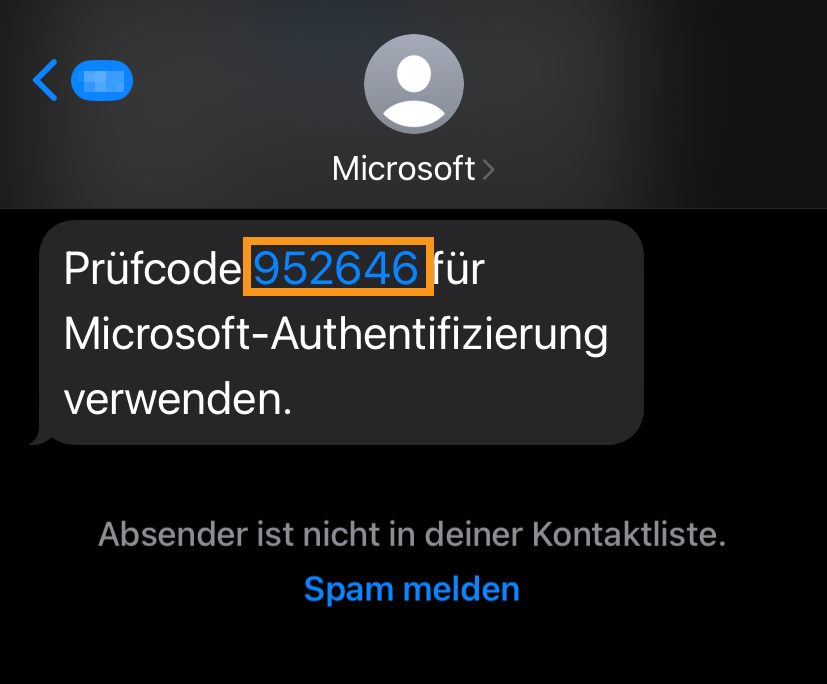
Task: Go back to the messages list
Action: point(47,80)
